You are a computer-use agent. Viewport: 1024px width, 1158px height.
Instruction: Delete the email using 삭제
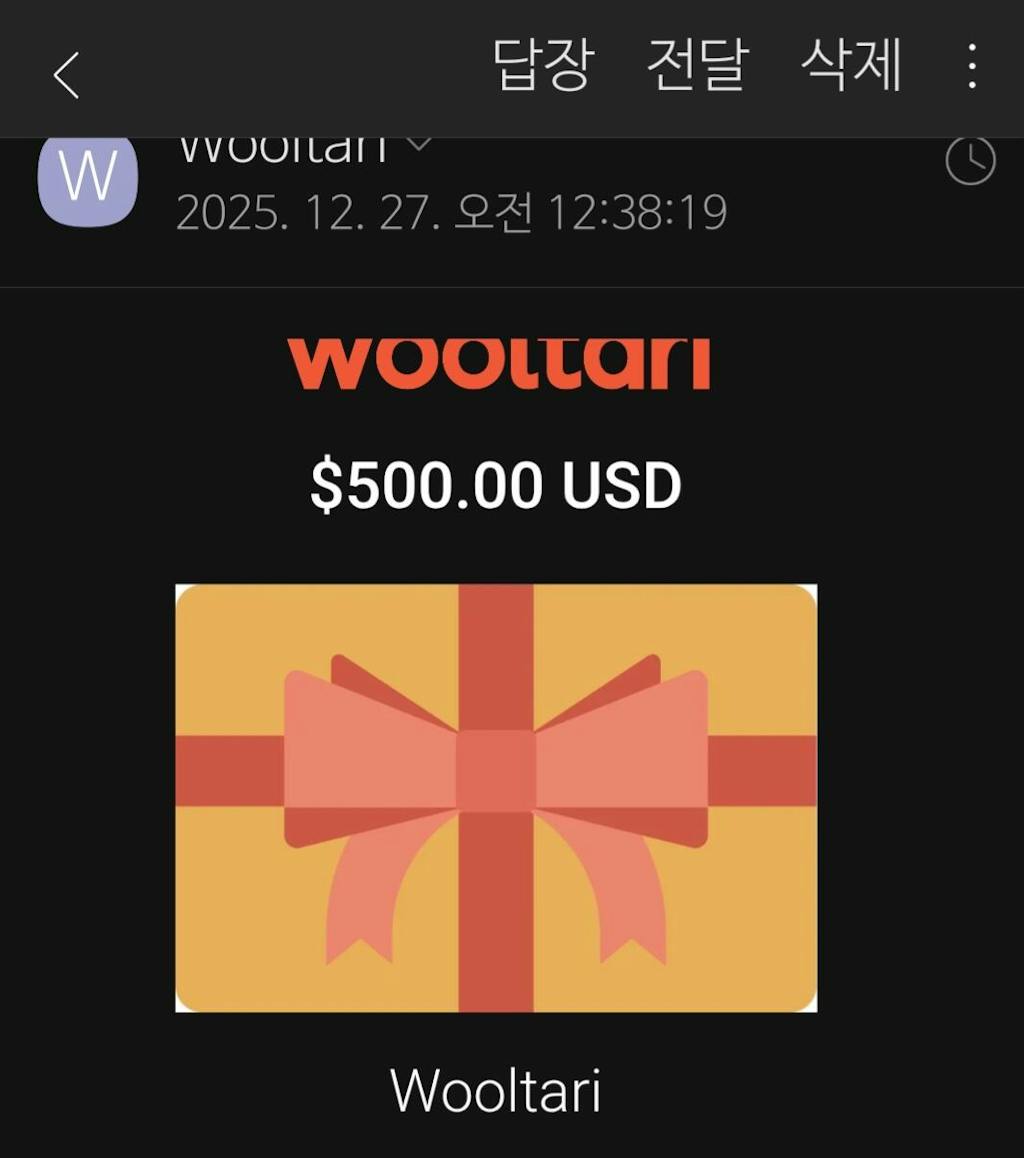(851, 66)
